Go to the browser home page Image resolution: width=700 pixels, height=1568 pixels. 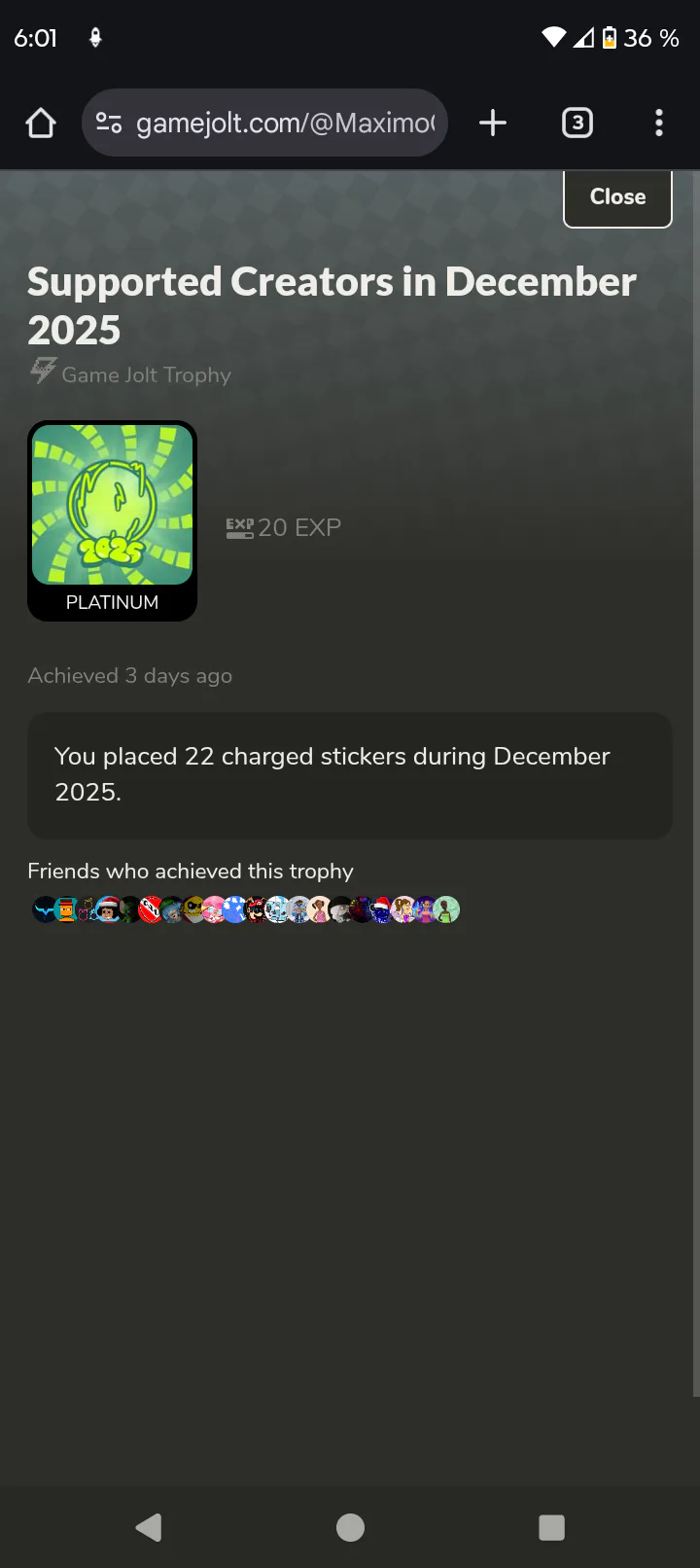pyautogui.click(x=41, y=124)
